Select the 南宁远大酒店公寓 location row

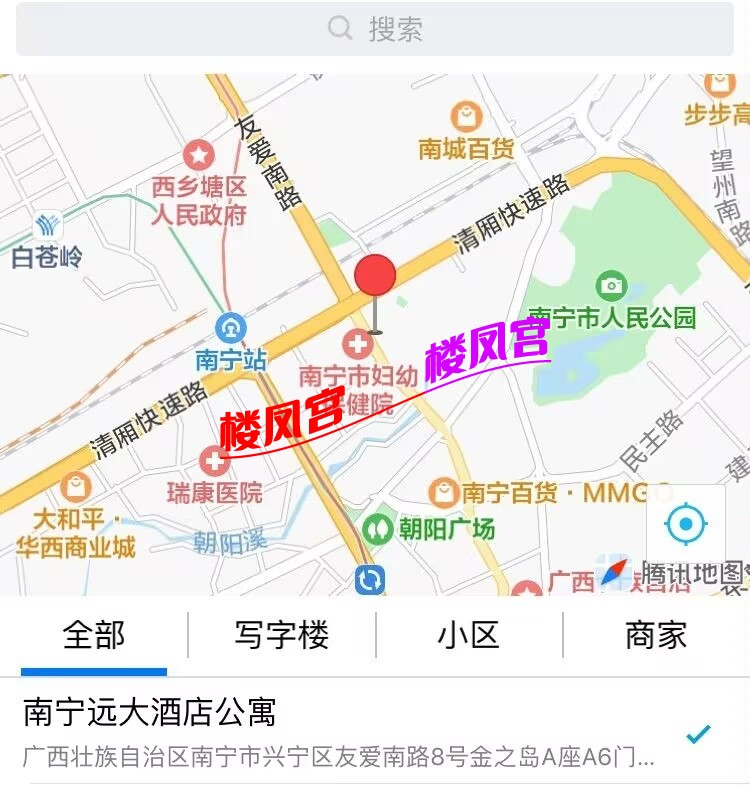point(340,732)
